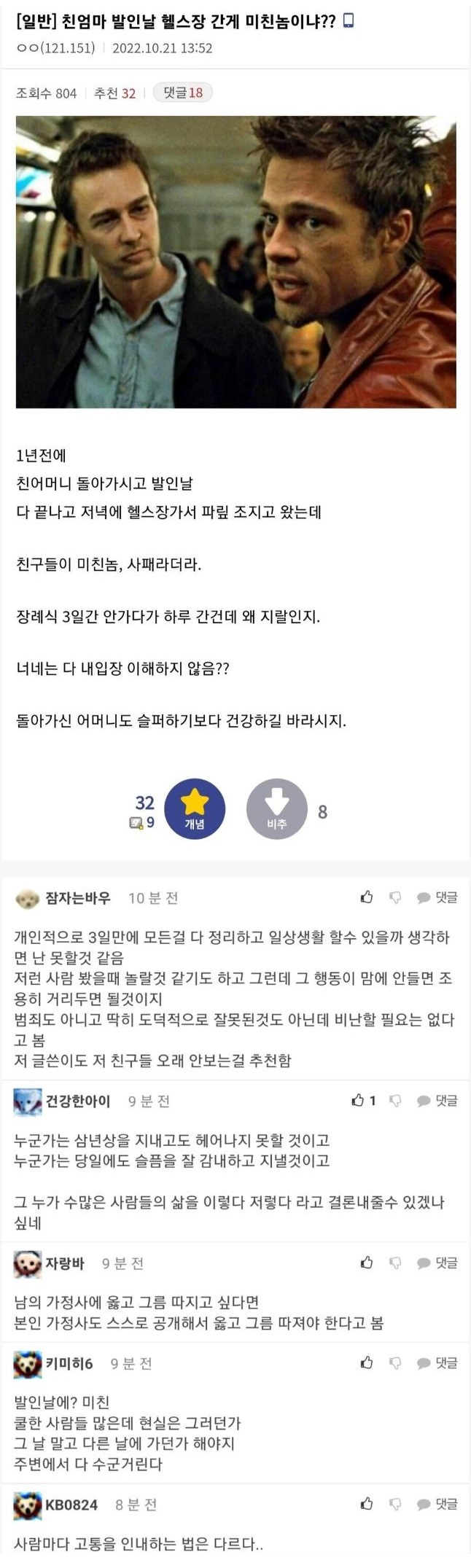Like KB0824's comment
The height and width of the screenshot is (1568, 471).
point(367,1503)
